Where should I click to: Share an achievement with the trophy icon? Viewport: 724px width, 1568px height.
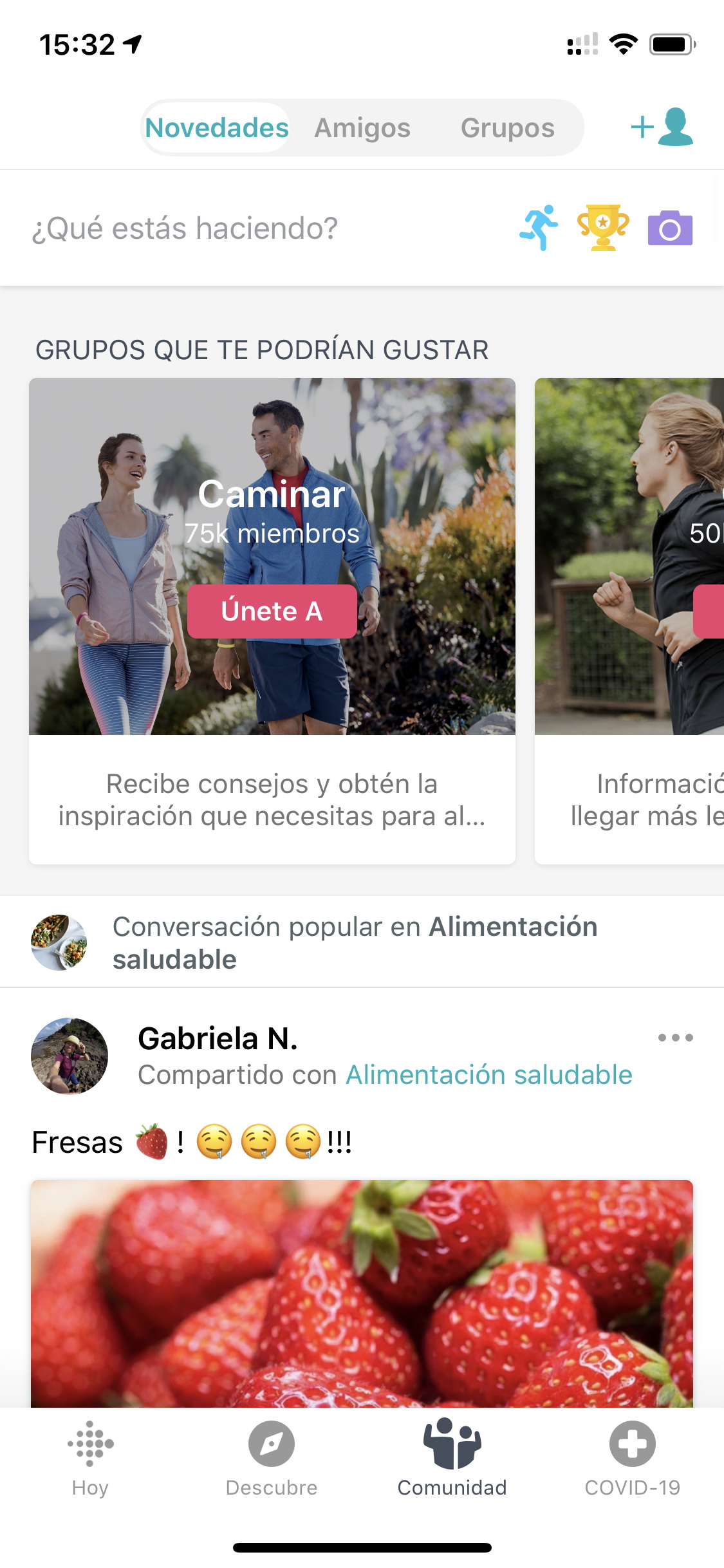(603, 228)
